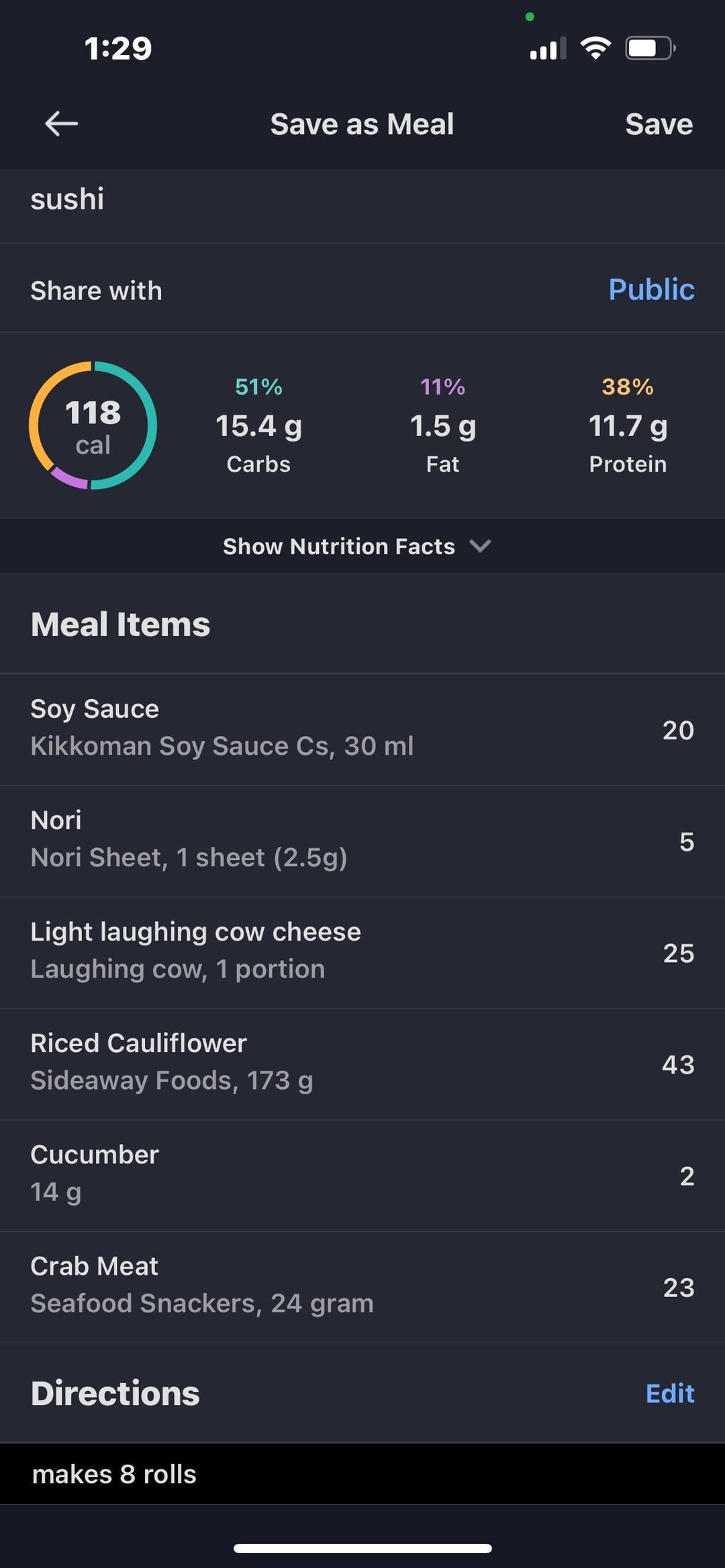Open the Riced Cauliflower item
This screenshot has width=725, height=1568.
coord(362,1063)
